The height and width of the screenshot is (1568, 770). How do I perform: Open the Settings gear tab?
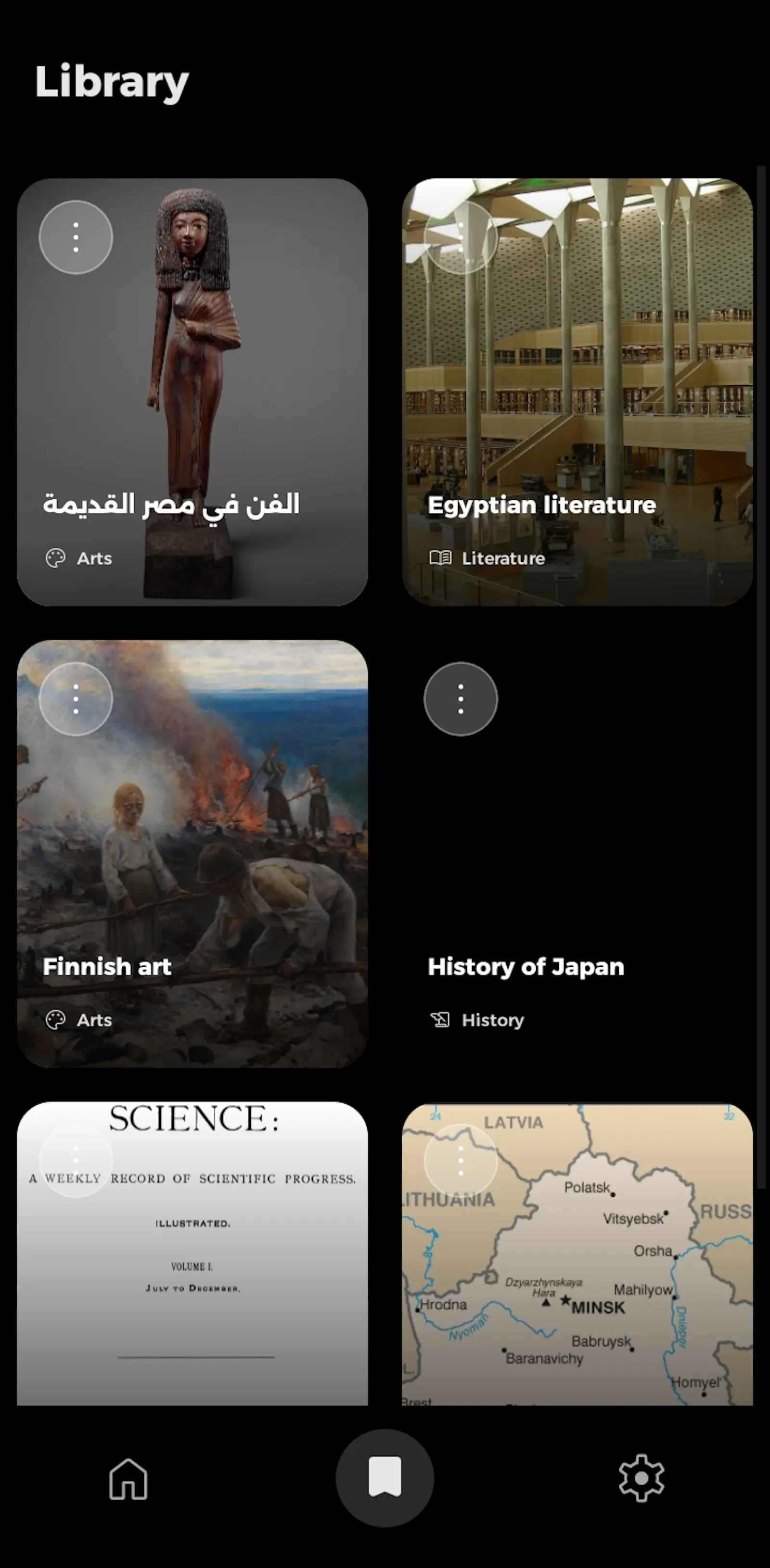pos(642,1478)
